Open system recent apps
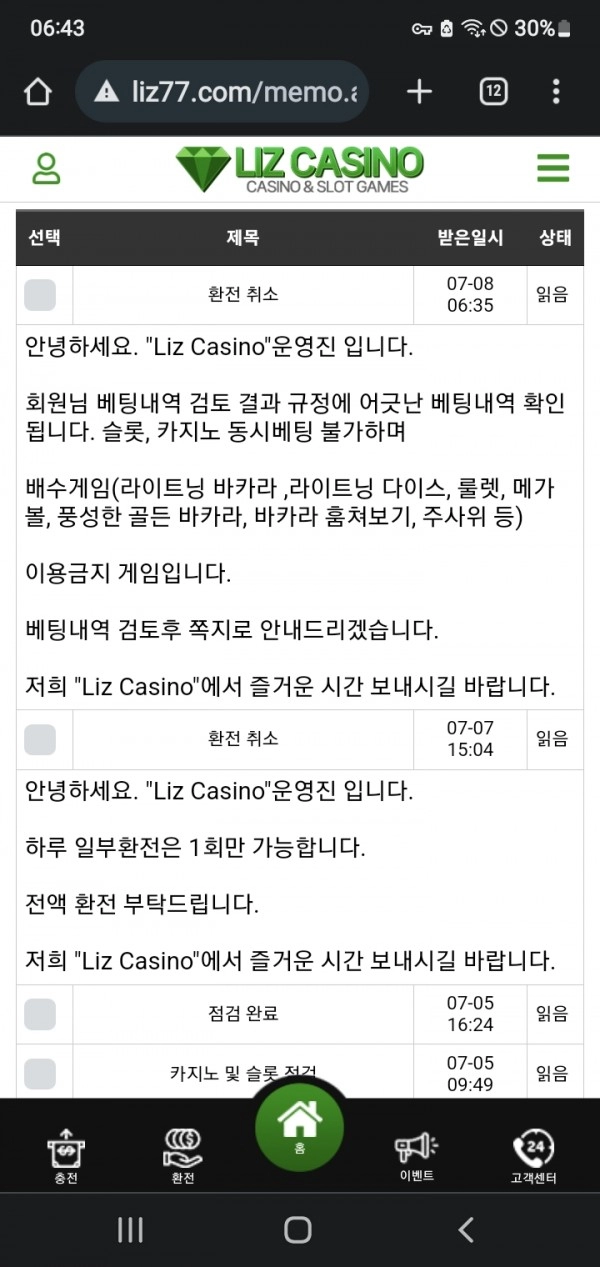 click(131, 1229)
